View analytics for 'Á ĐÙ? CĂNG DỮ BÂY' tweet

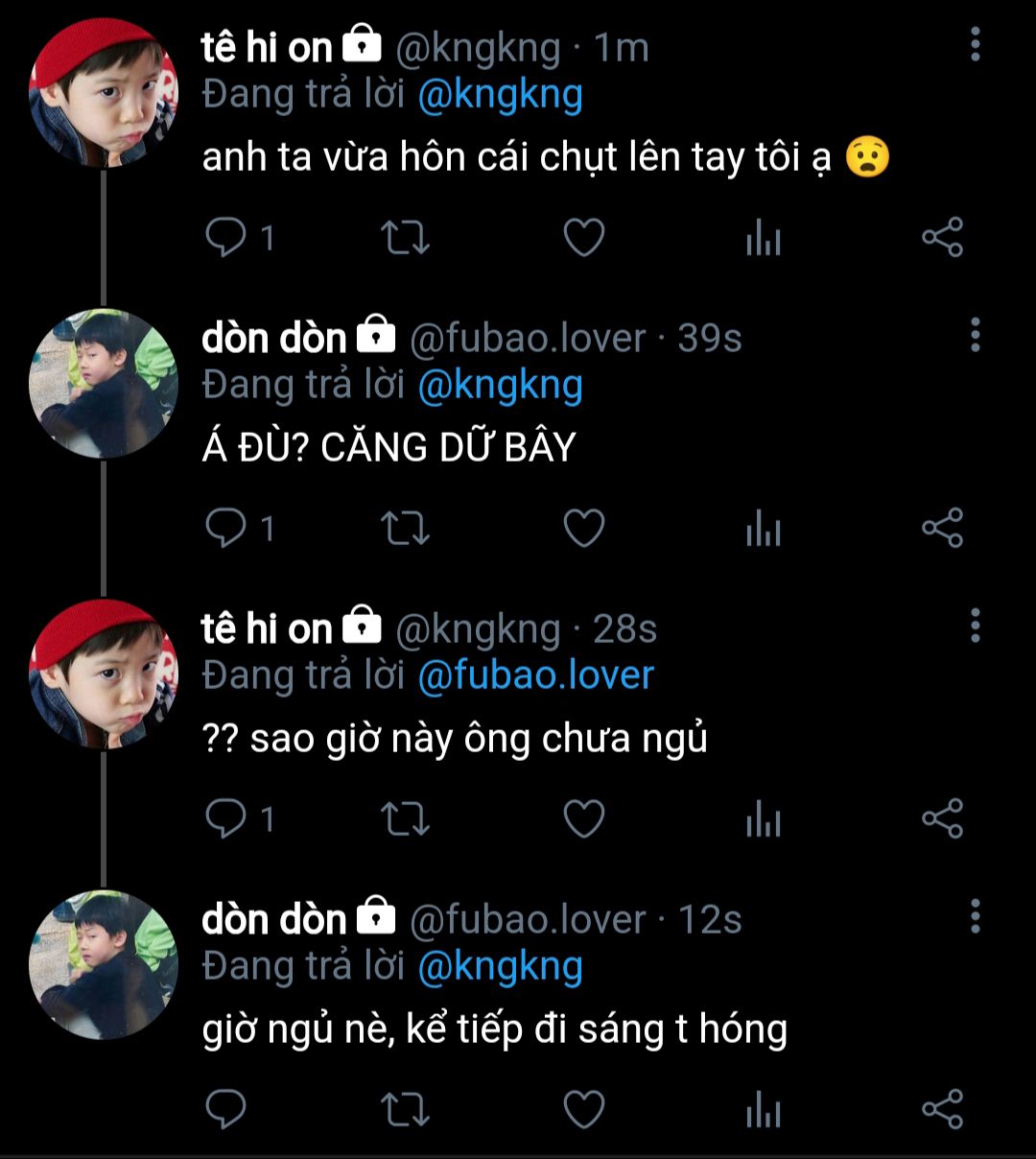[x=764, y=529]
